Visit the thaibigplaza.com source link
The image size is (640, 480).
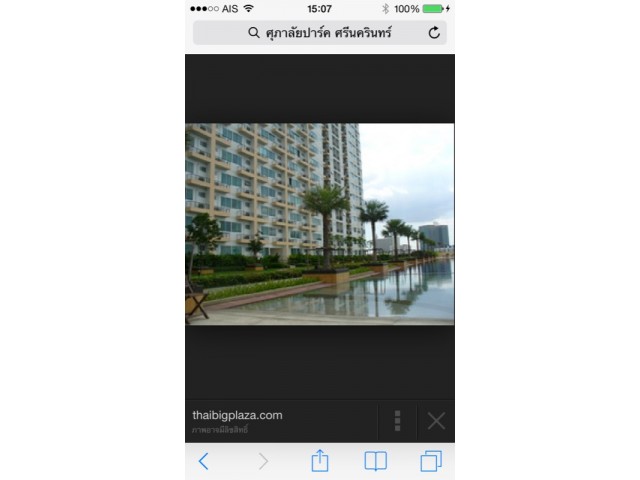(237, 415)
